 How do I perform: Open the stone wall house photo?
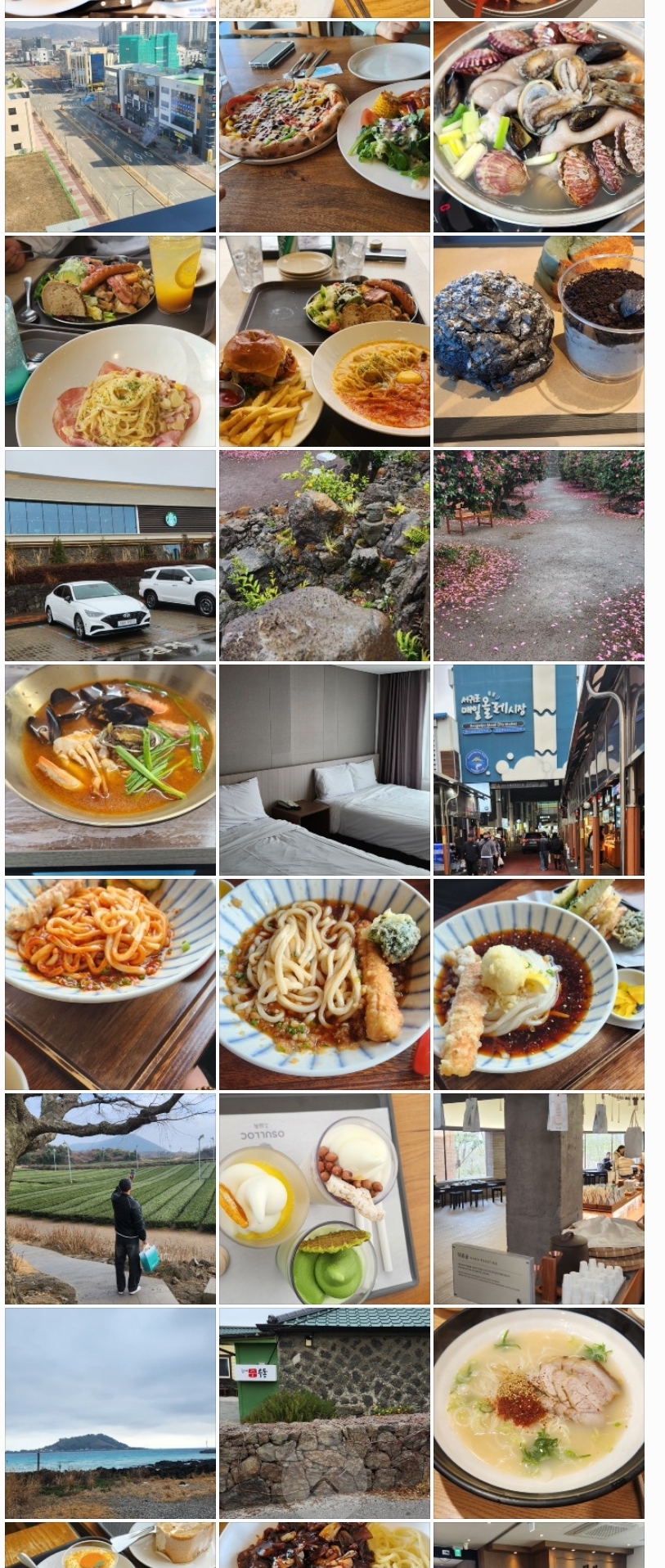325,1413
